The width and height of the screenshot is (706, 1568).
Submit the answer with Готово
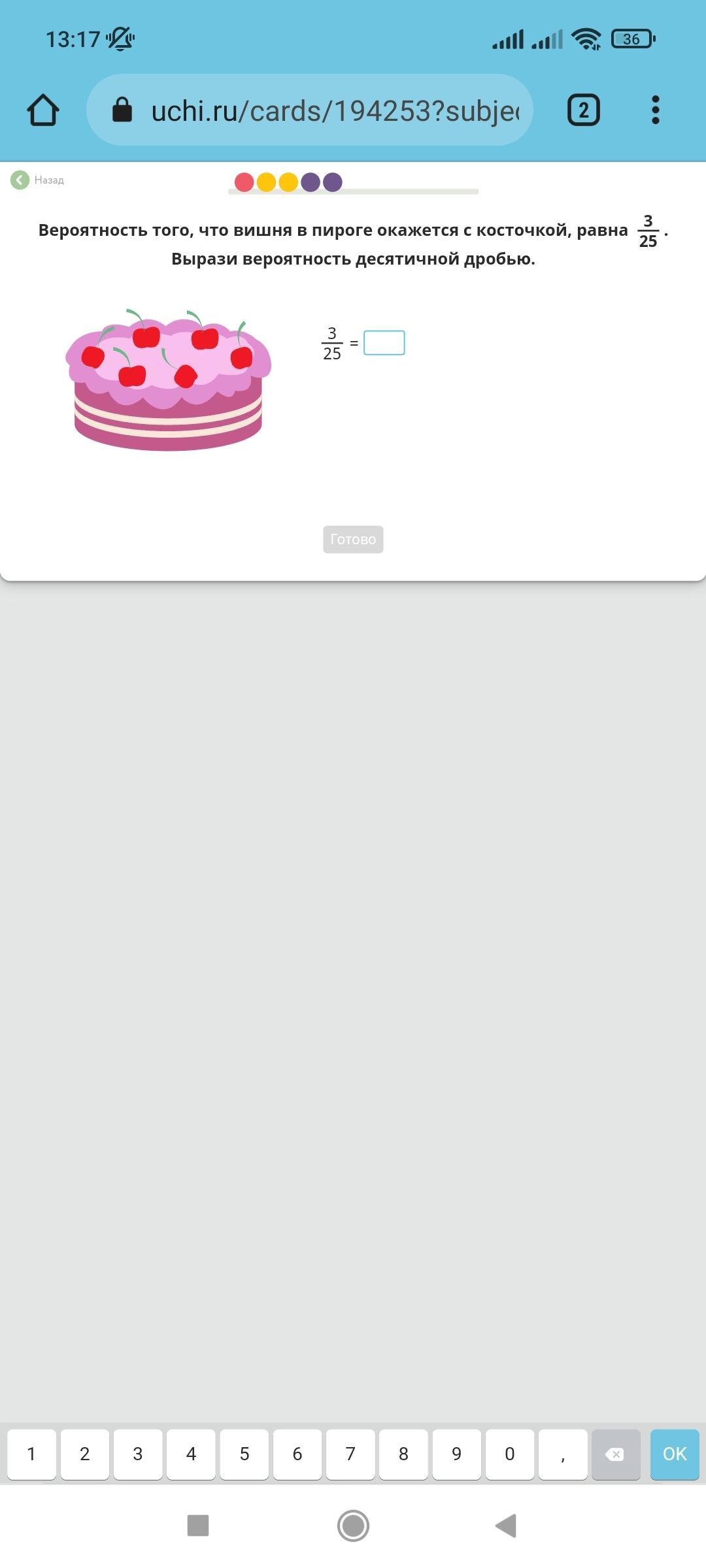(353, 539)
